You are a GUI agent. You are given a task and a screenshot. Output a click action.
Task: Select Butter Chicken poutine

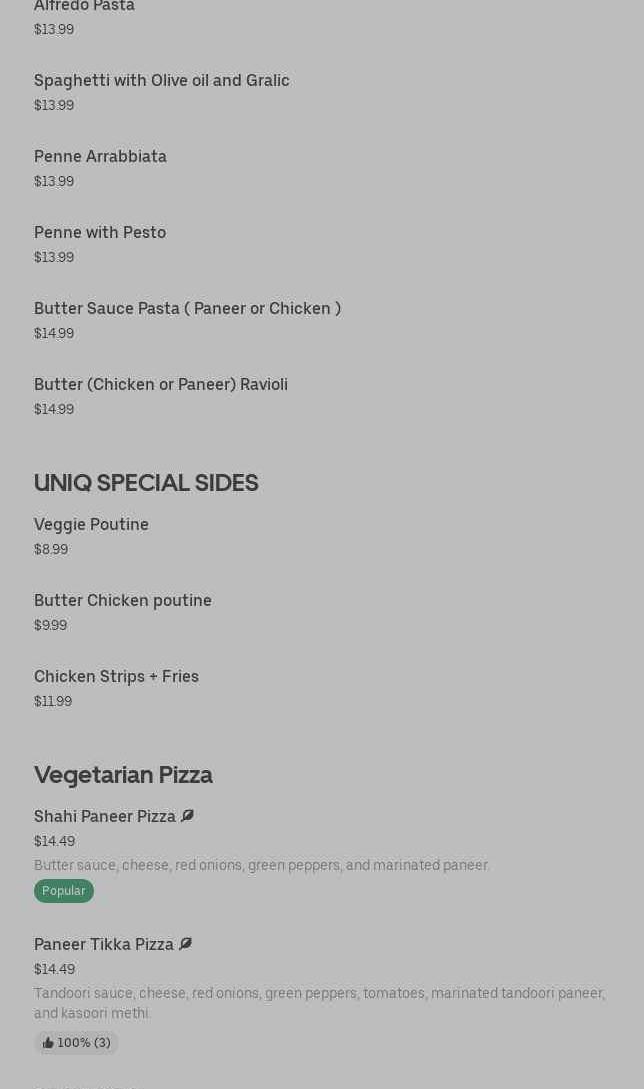point(123,600)
